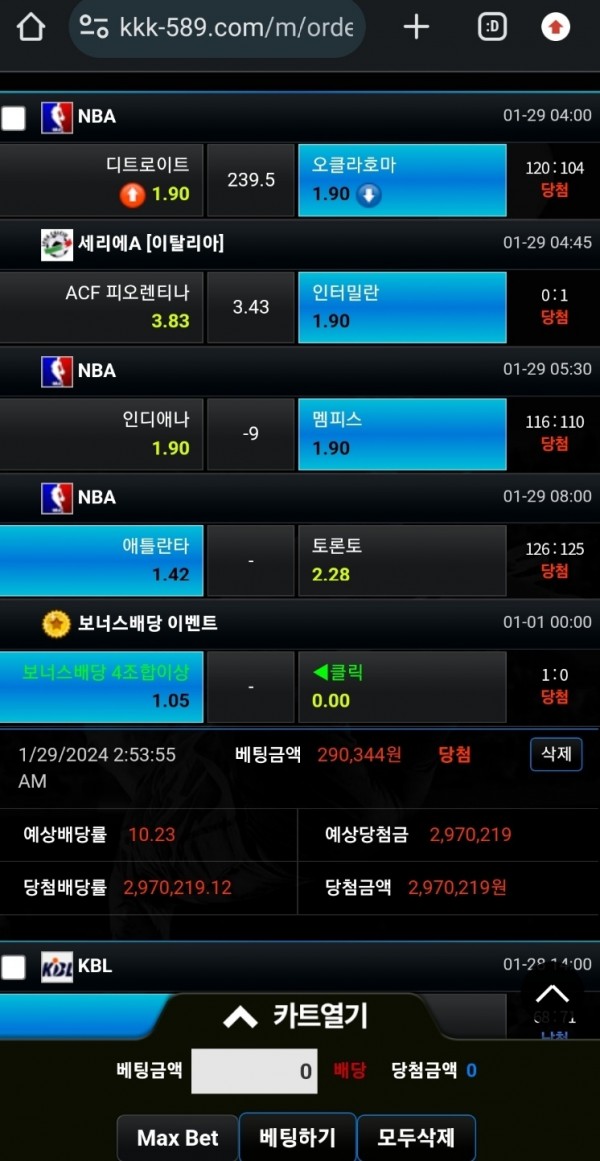Jump back to top with the arrow button

point(552,993)
